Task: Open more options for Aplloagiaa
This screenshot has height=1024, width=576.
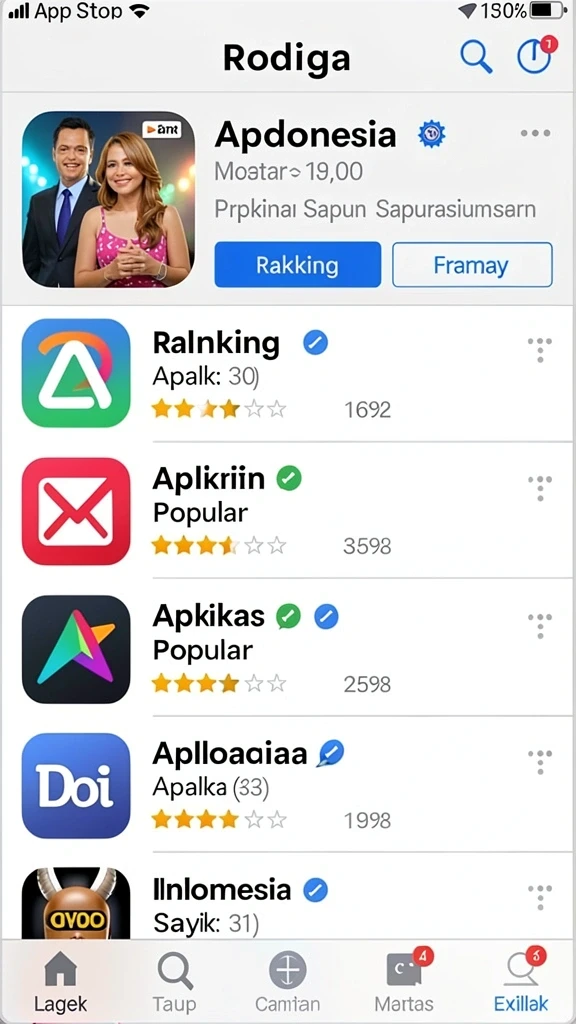Action: point(539,762)
